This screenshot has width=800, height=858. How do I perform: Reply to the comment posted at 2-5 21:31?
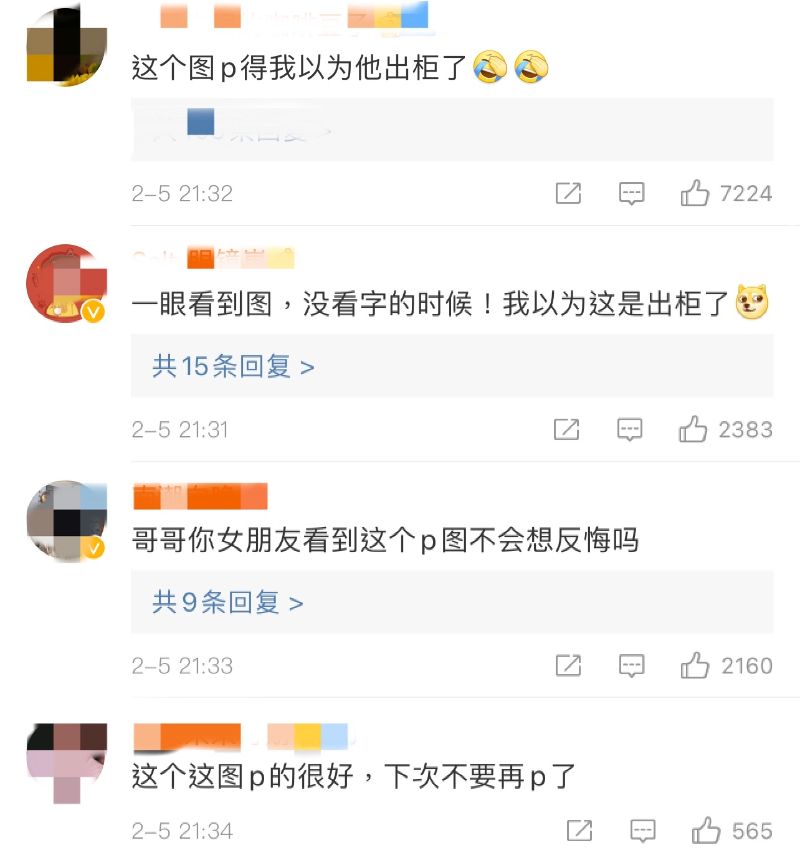[629, 429]
